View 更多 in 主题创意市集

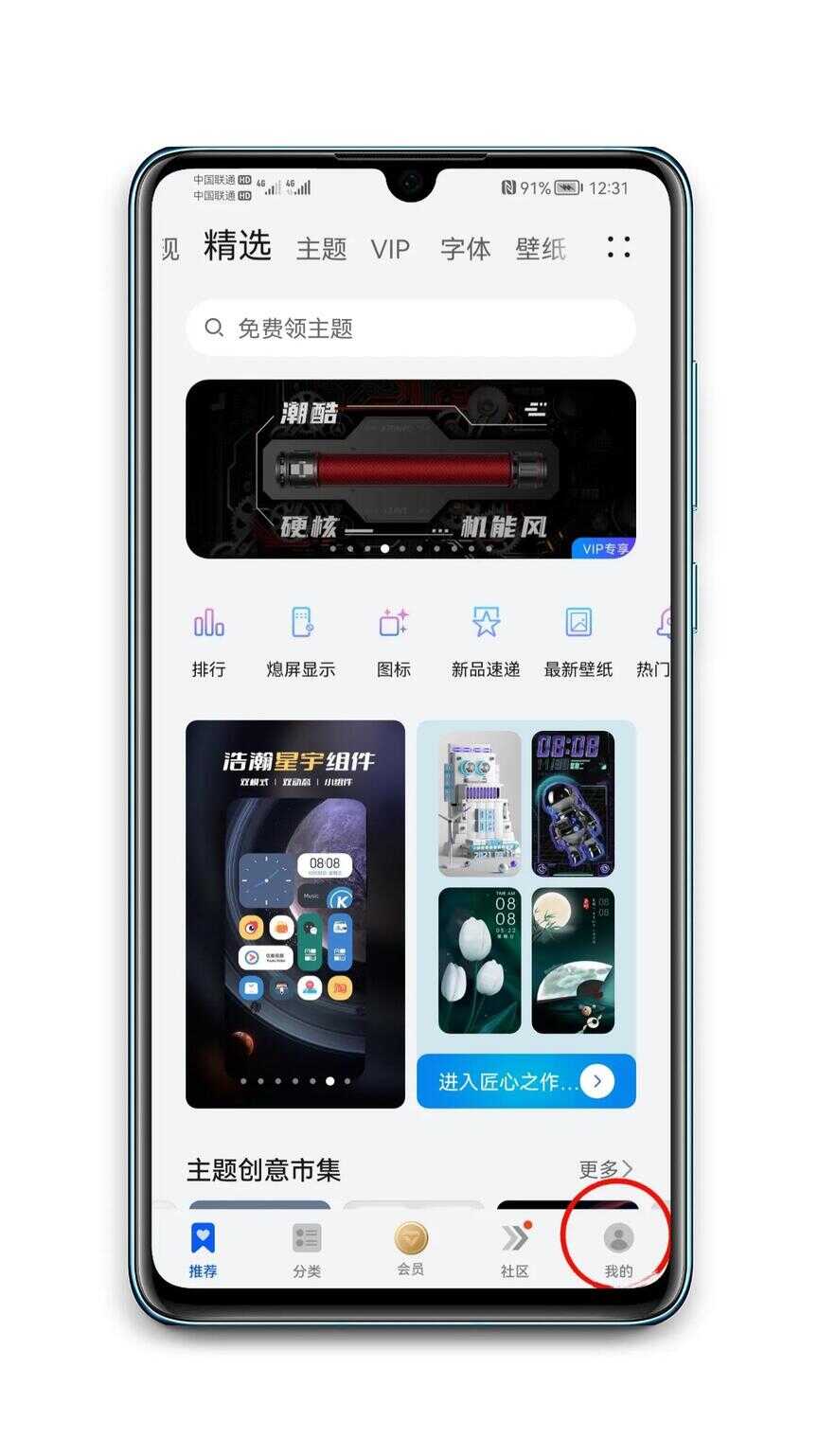(605, 1170)
